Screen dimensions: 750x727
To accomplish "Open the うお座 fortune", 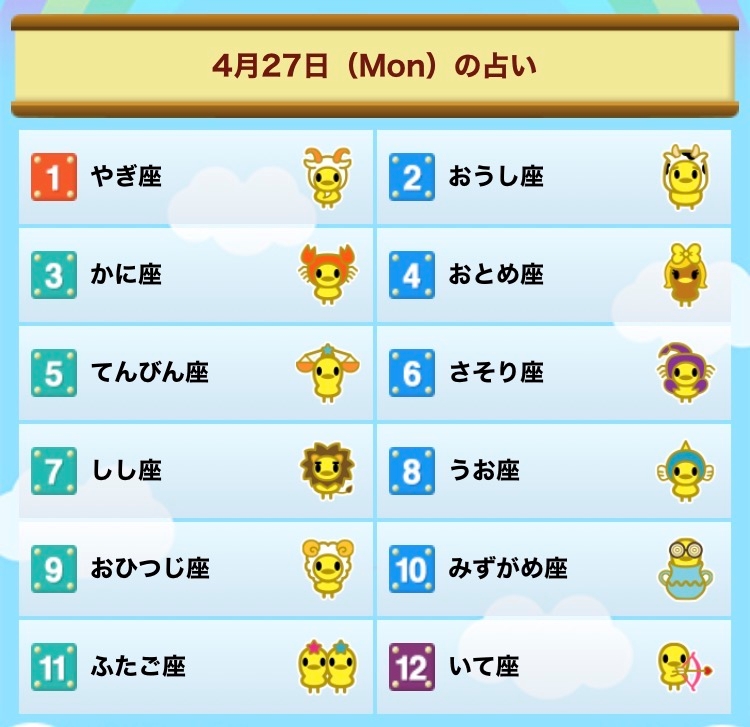I will click(553, 470).
